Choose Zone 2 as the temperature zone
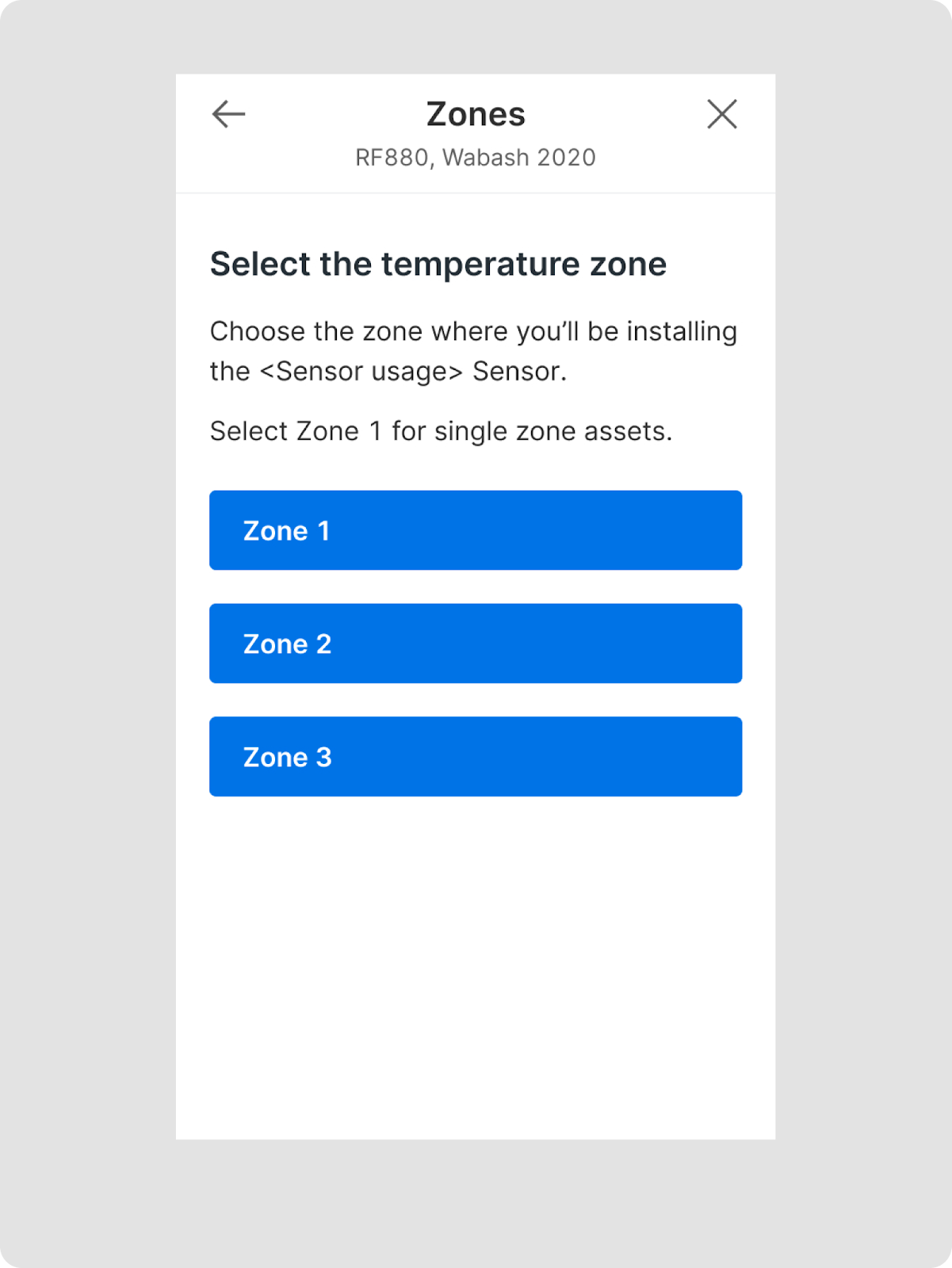This screenshot has width=952, height=1268. pos(476,644)
